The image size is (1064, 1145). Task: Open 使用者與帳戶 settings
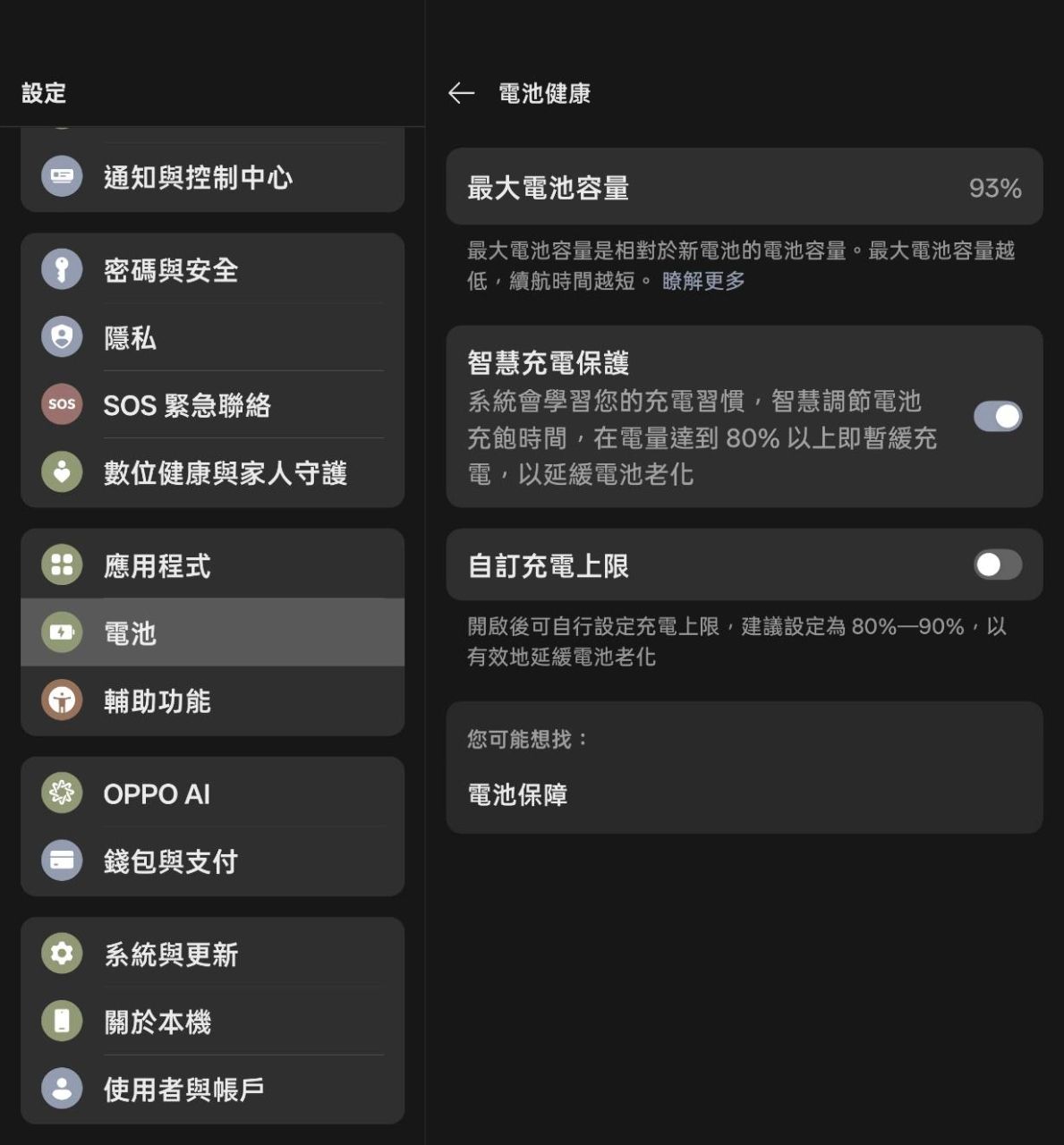tap(212, 1089)
